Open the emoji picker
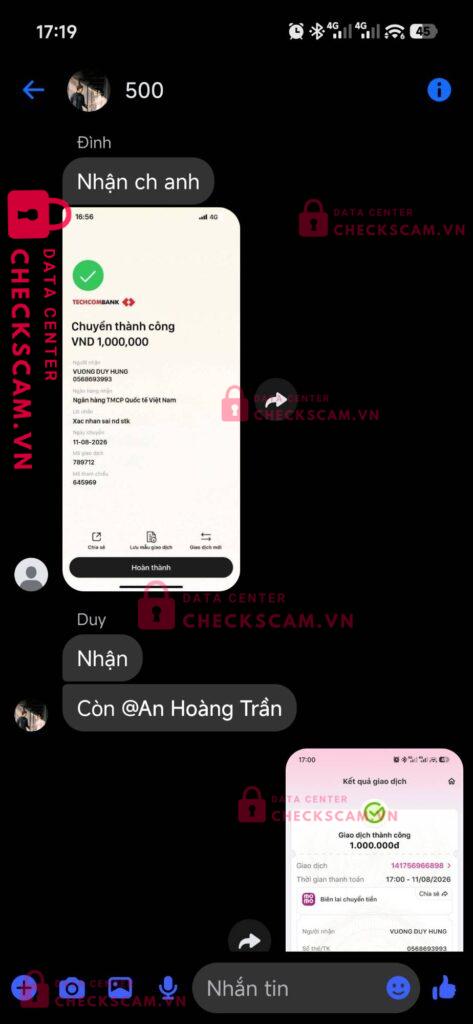The height and width of the screenshot is (1024, 473). pos(398,988)
